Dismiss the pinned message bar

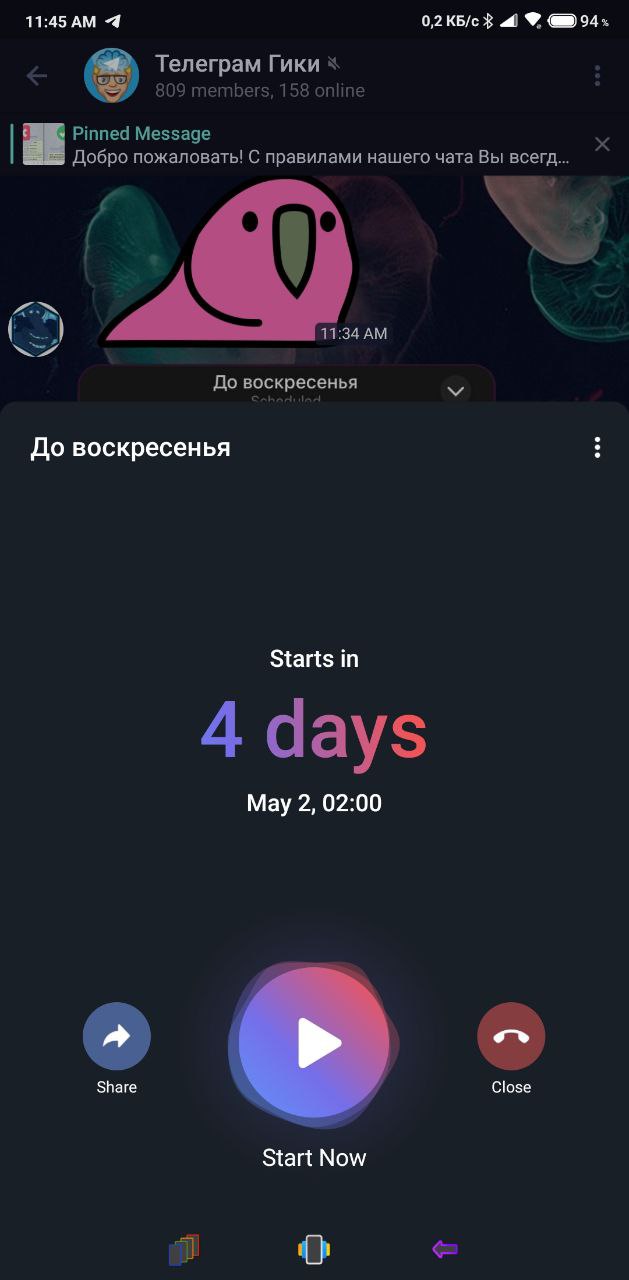[602, 144]
